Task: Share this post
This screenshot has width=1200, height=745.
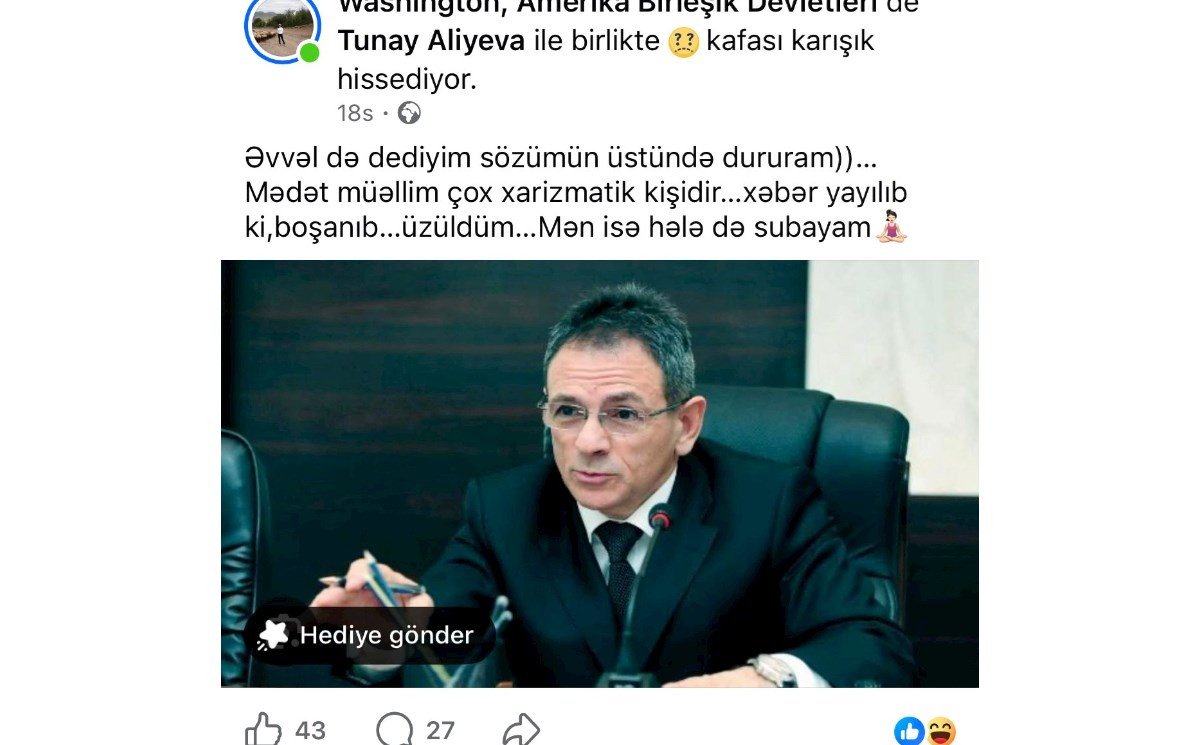Action: tap(521, 730)
